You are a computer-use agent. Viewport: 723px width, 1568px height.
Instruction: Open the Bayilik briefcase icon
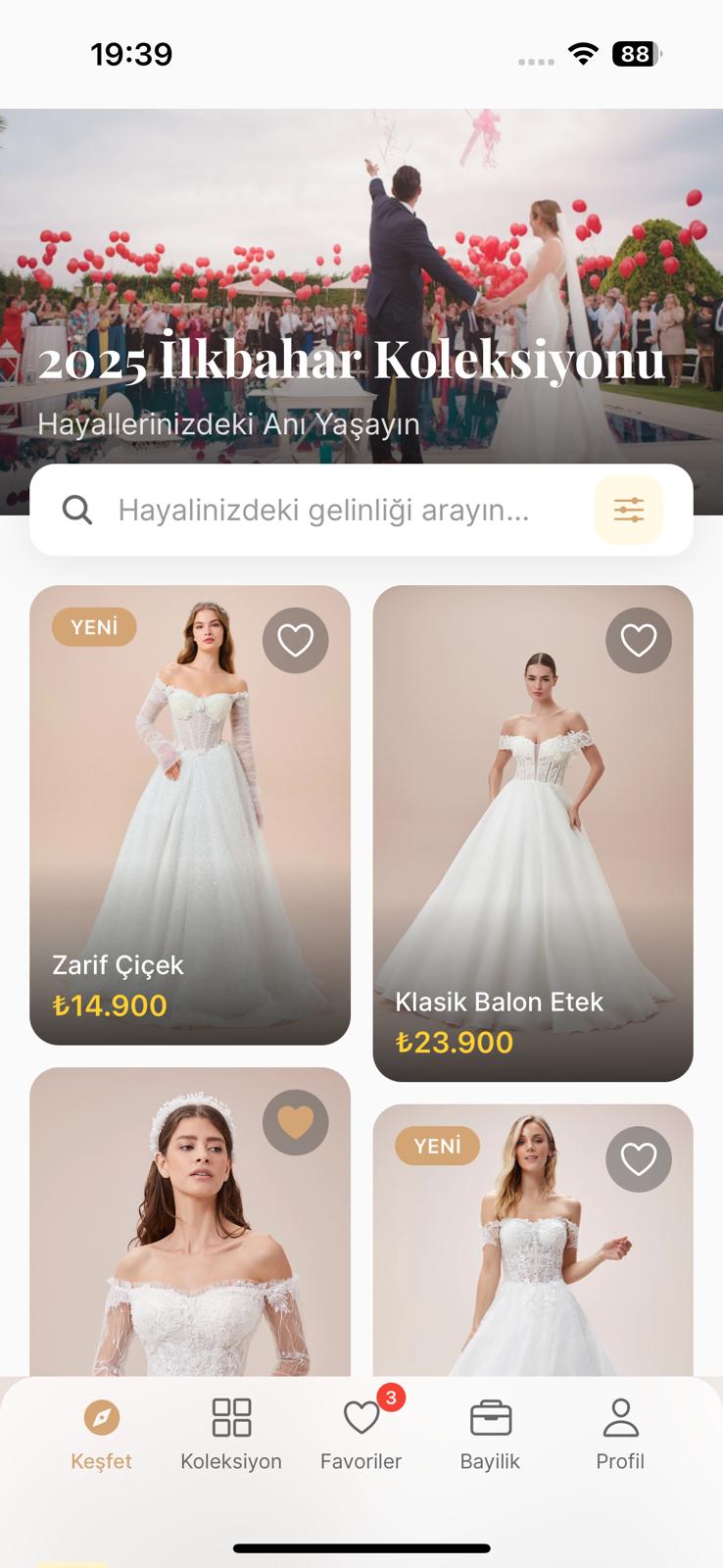coord(490,1416)
